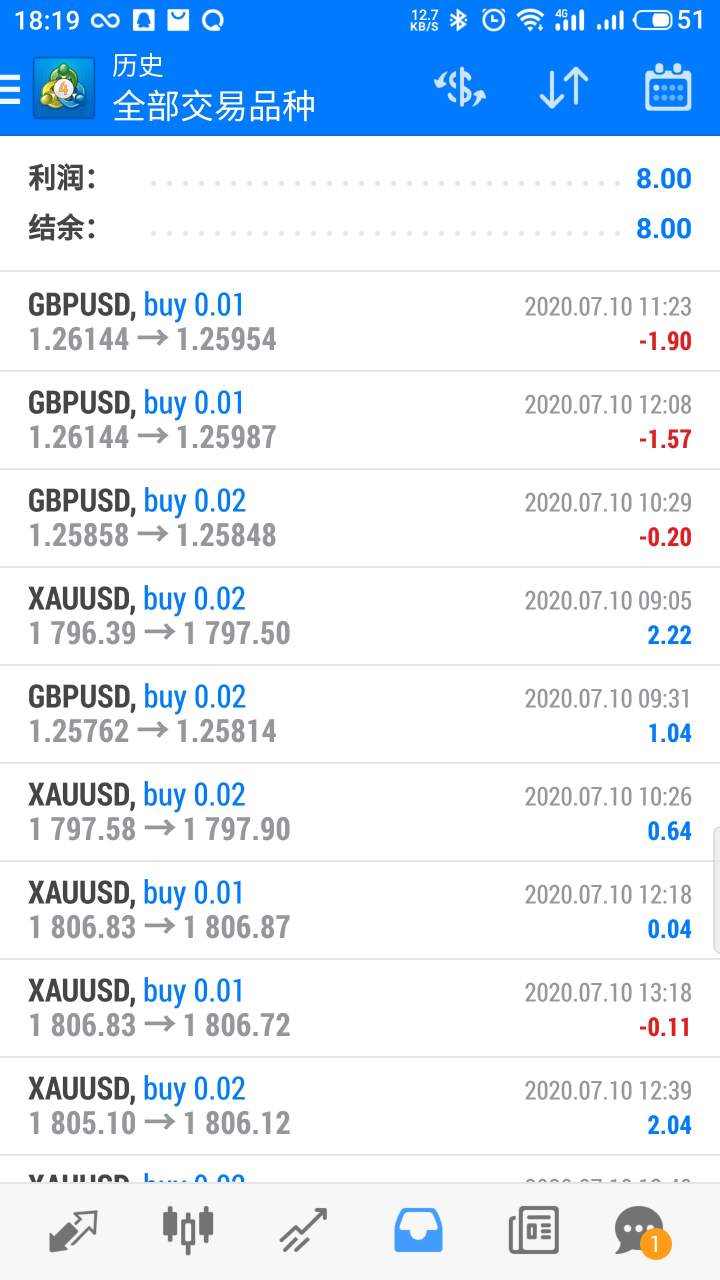Open the calendar date range picker
Screen dimensions: 720x1280
coord(668,89)
